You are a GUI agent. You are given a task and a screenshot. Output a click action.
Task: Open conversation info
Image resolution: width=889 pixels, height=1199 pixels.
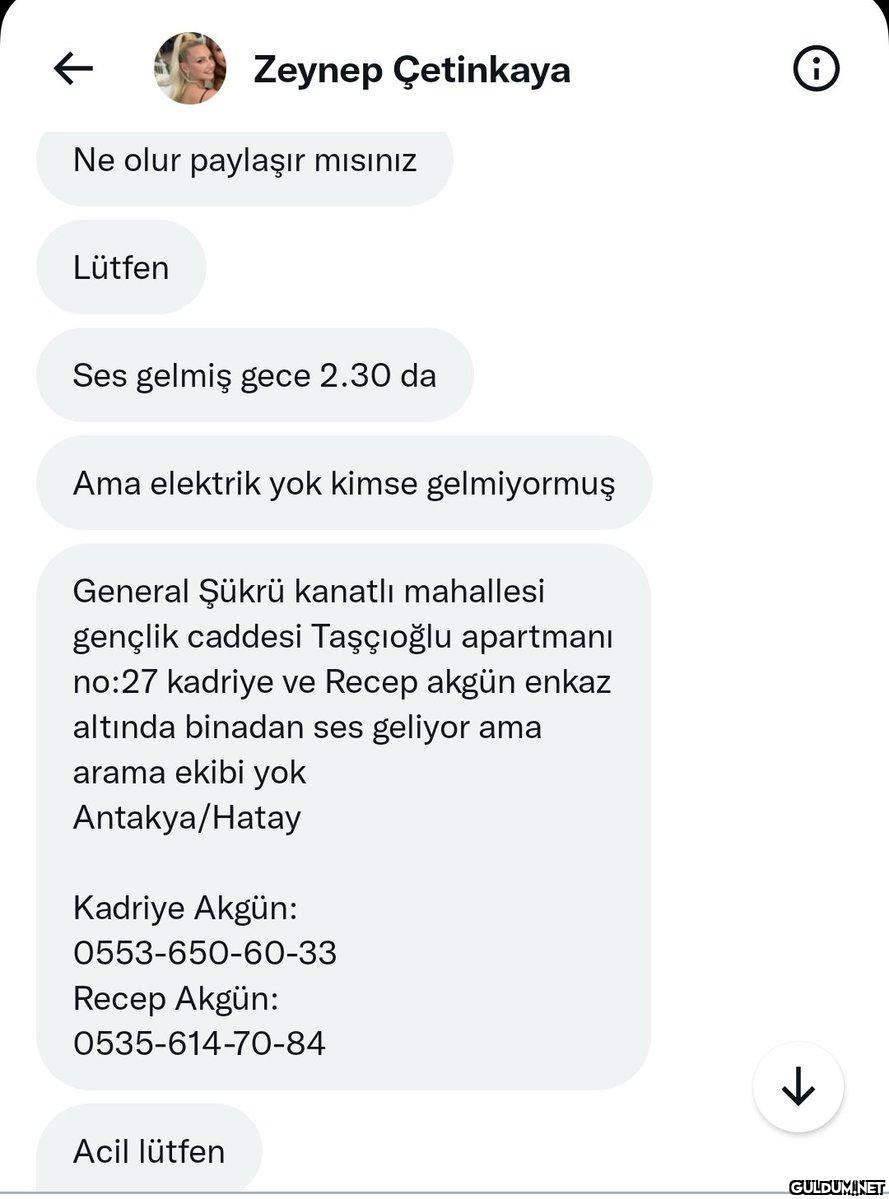click(816, 69)
